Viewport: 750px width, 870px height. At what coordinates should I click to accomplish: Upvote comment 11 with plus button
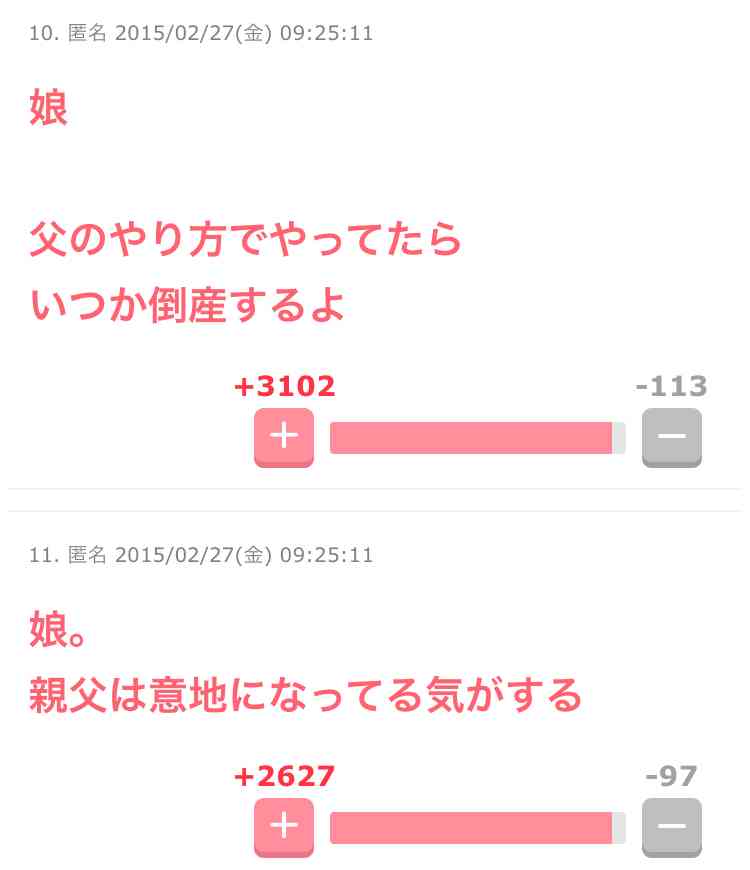coord(284,826)
